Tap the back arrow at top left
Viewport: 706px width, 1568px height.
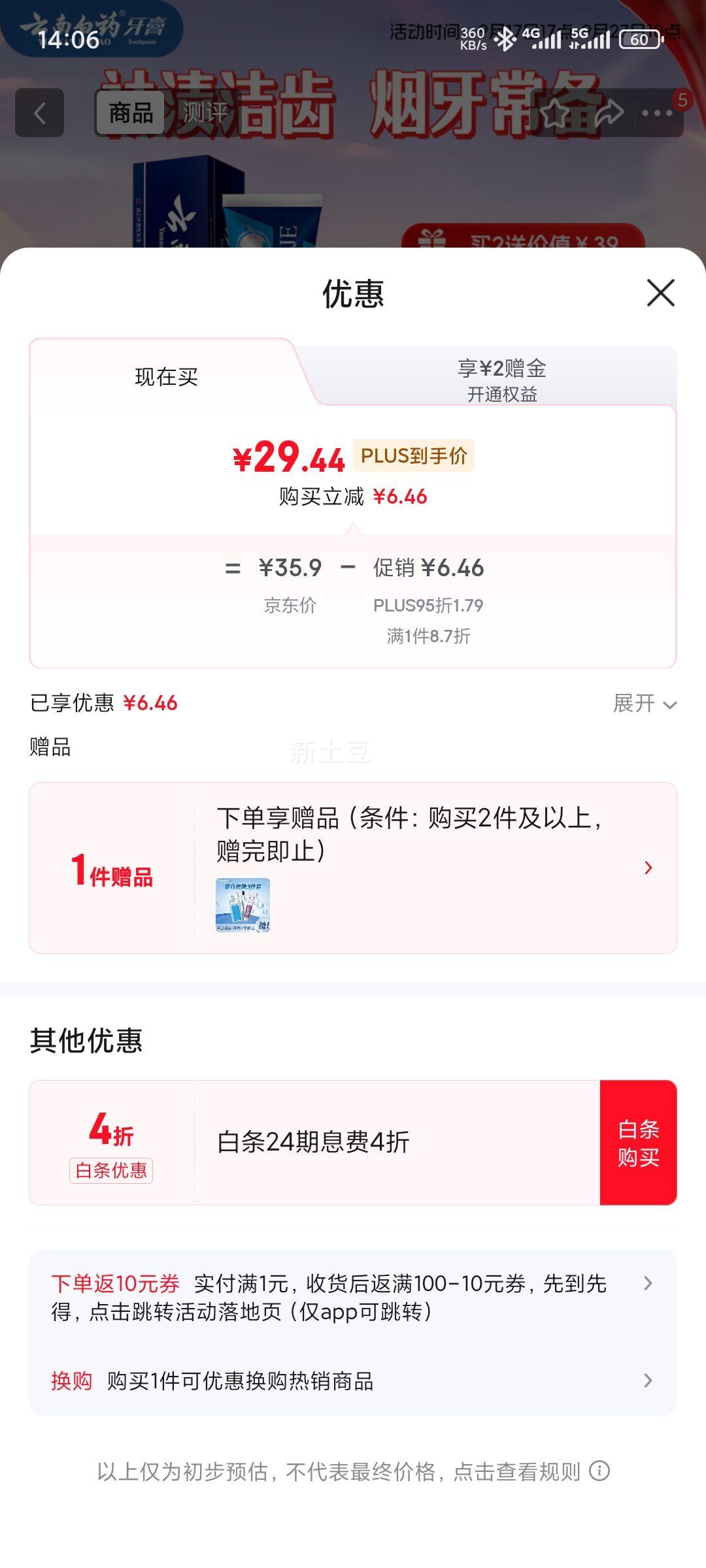pyautogui.click(x=41, y=112)
